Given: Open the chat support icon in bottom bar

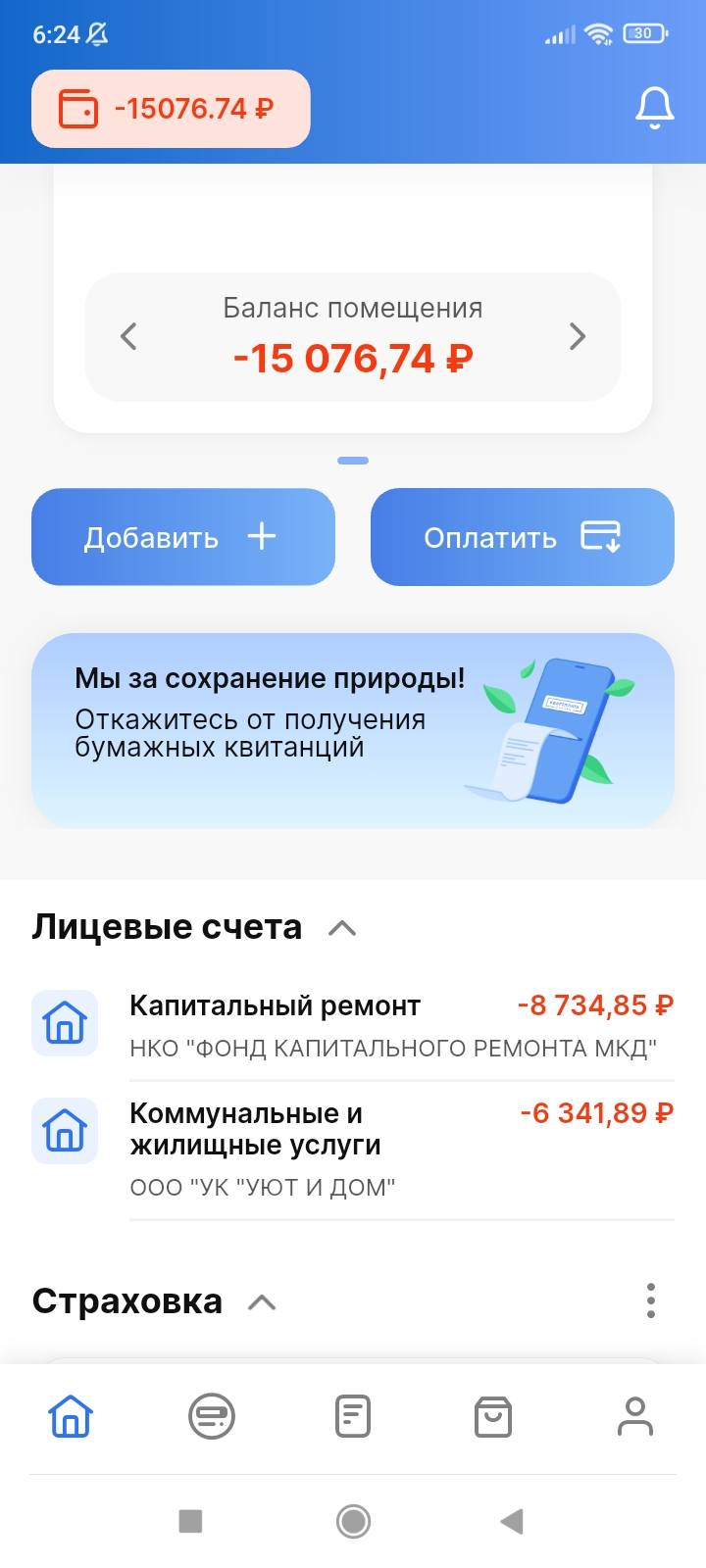Looking at the screenshot, I should pyautogui.click(x=211, y=1415).
